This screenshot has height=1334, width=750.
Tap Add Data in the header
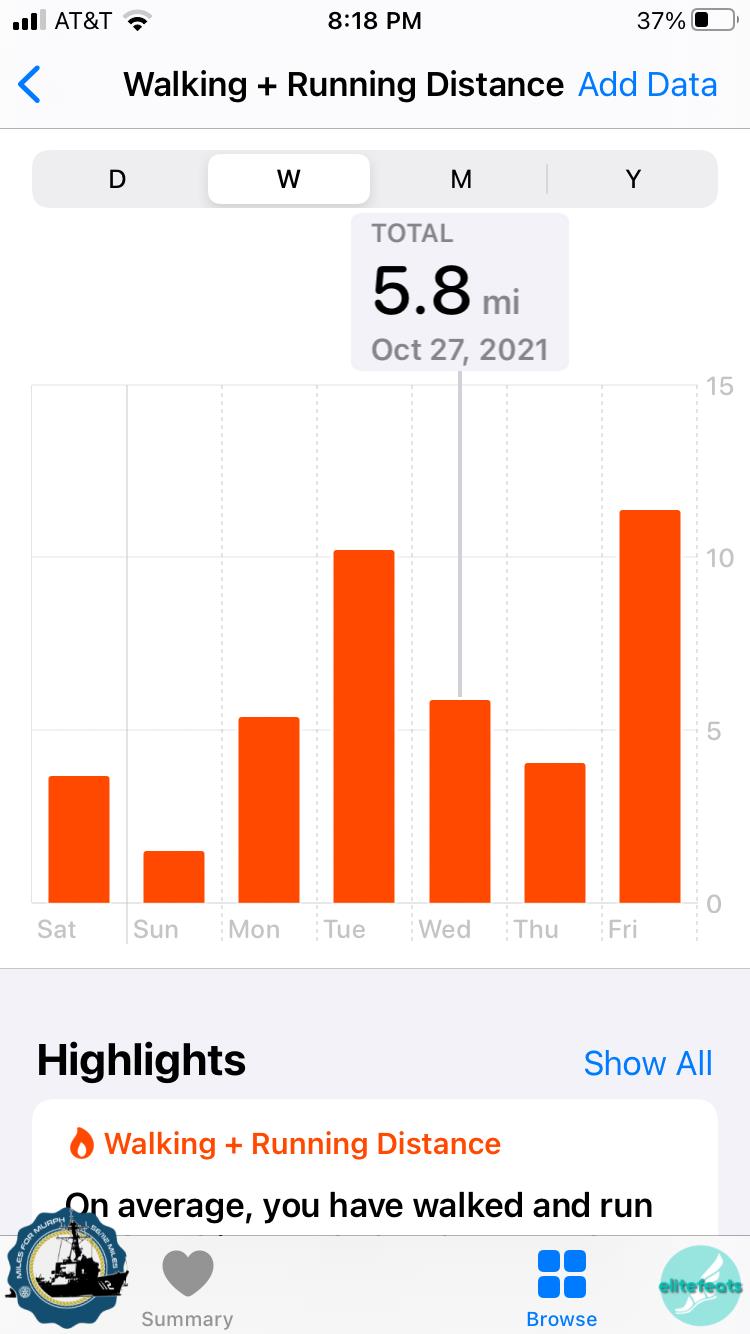pyautogui.click(x=647, y=85)
